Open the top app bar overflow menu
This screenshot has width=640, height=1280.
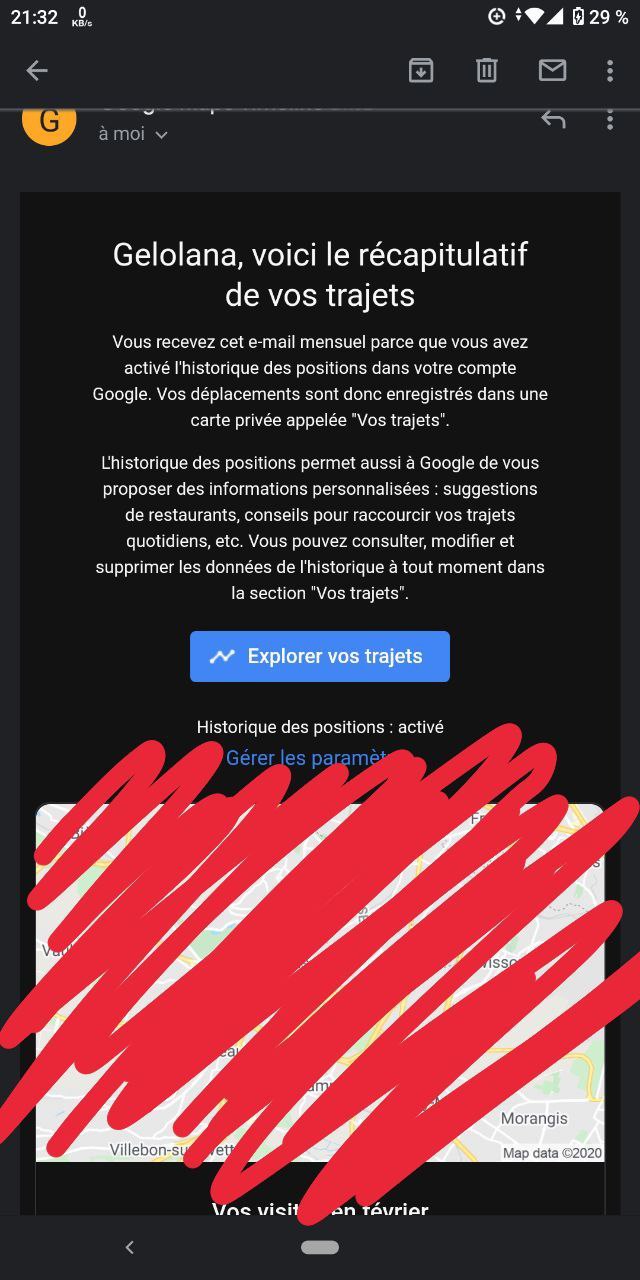[610, 70]
